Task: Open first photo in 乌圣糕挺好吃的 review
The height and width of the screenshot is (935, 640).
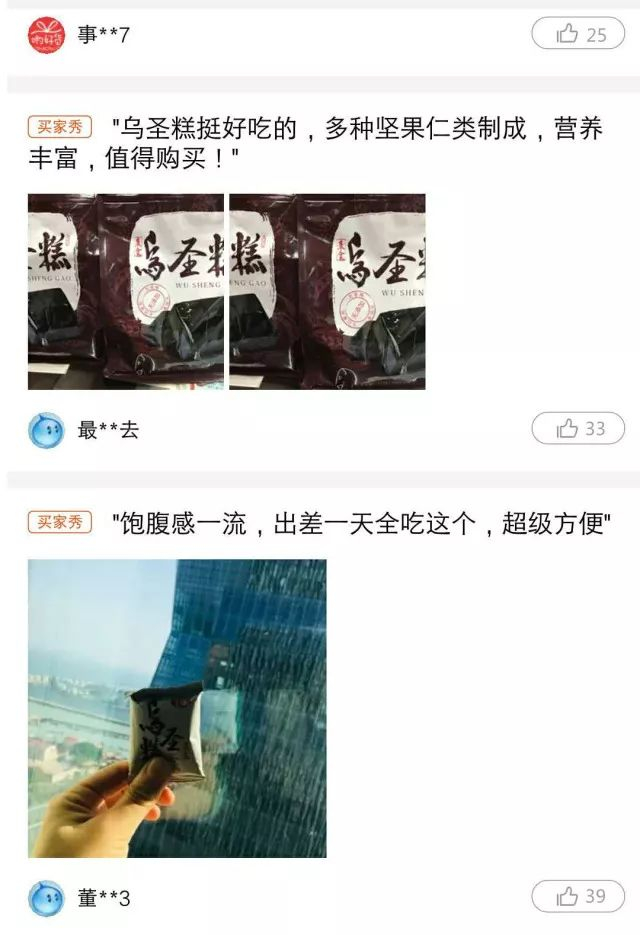Action: (126, 292)
